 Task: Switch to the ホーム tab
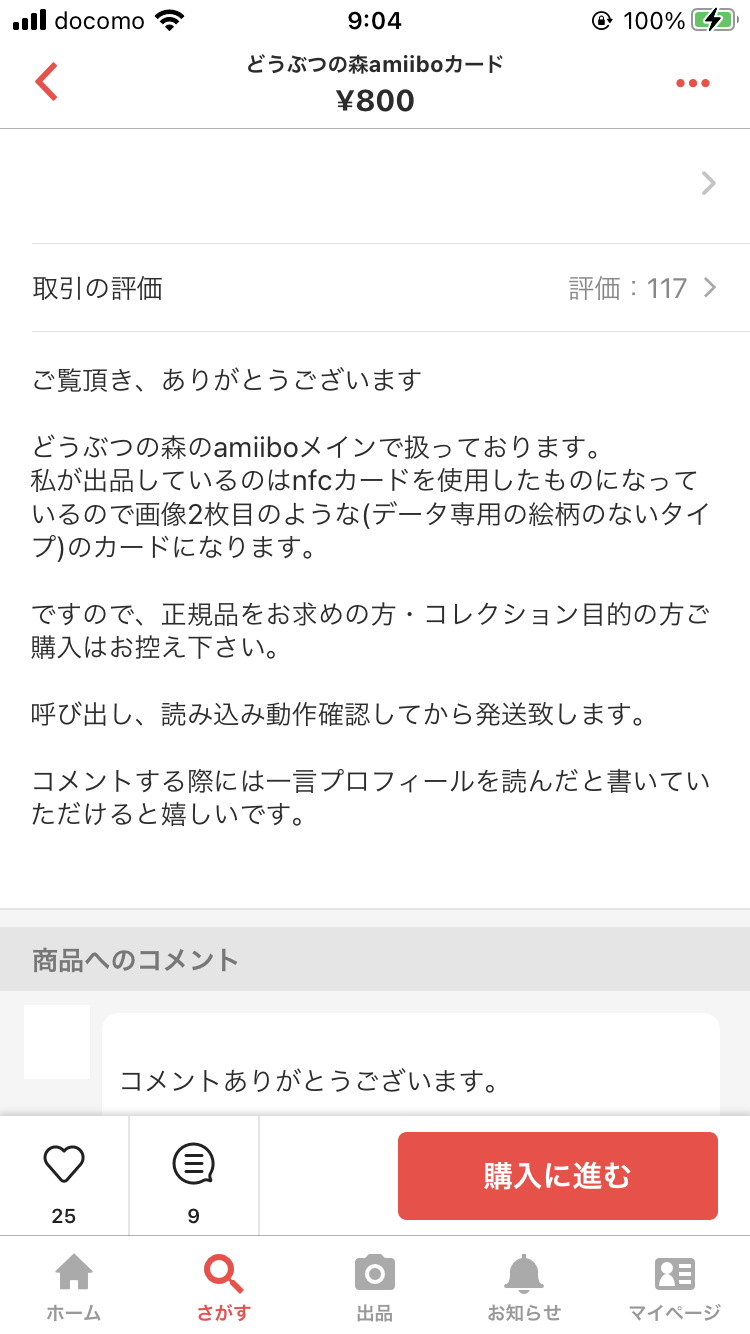[x=74, y=1286]
